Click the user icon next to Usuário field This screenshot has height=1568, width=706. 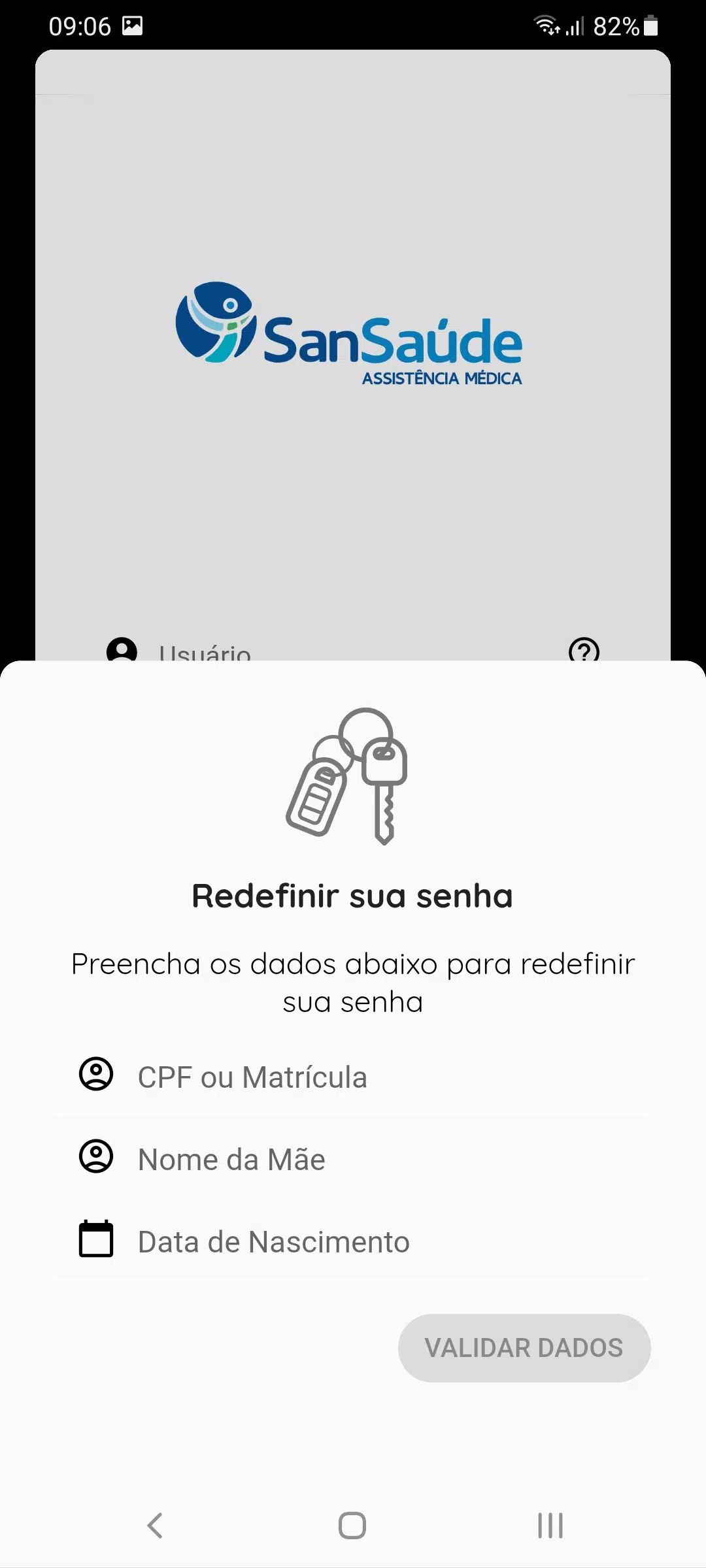click(120, 651)
